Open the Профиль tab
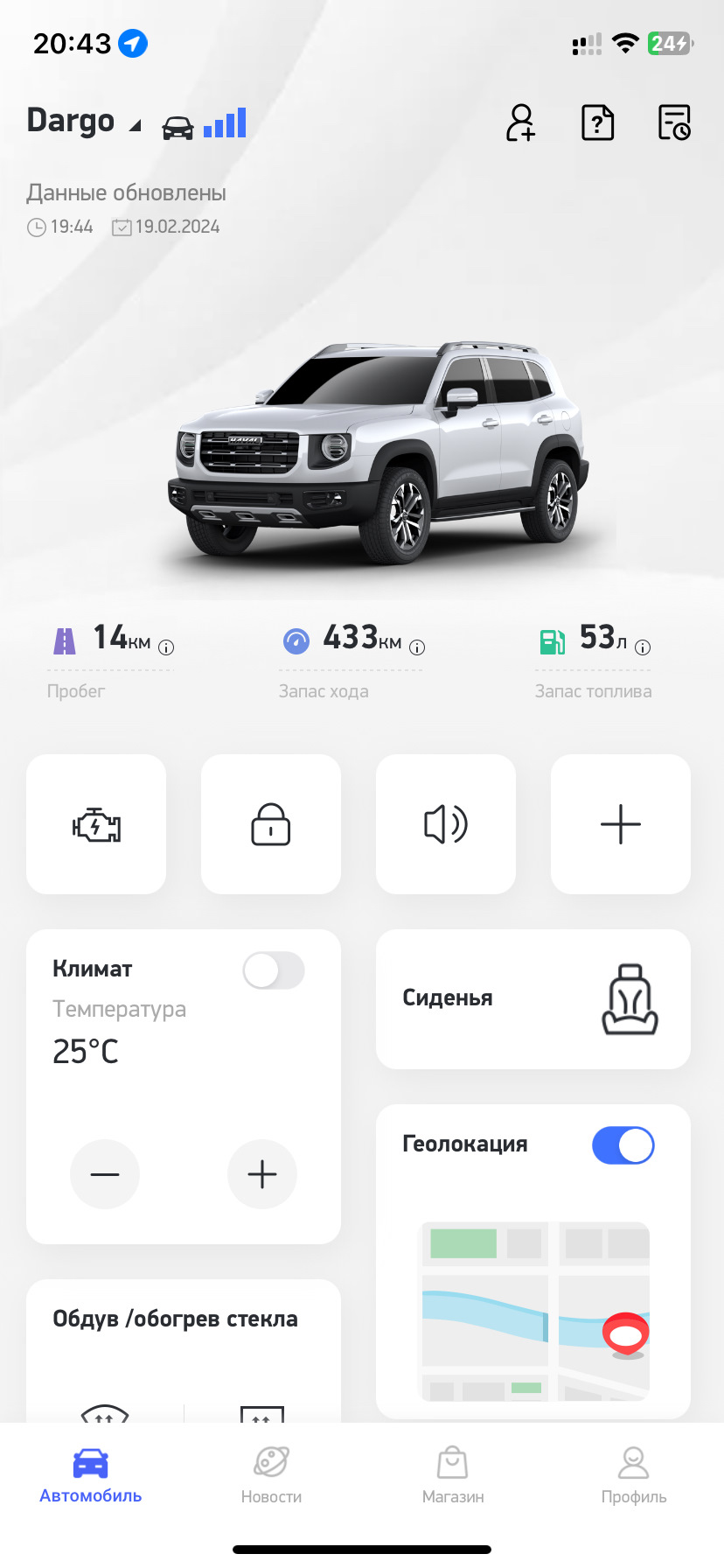The width and height of the screenshot is (724, 1568). click(634, 1475)
